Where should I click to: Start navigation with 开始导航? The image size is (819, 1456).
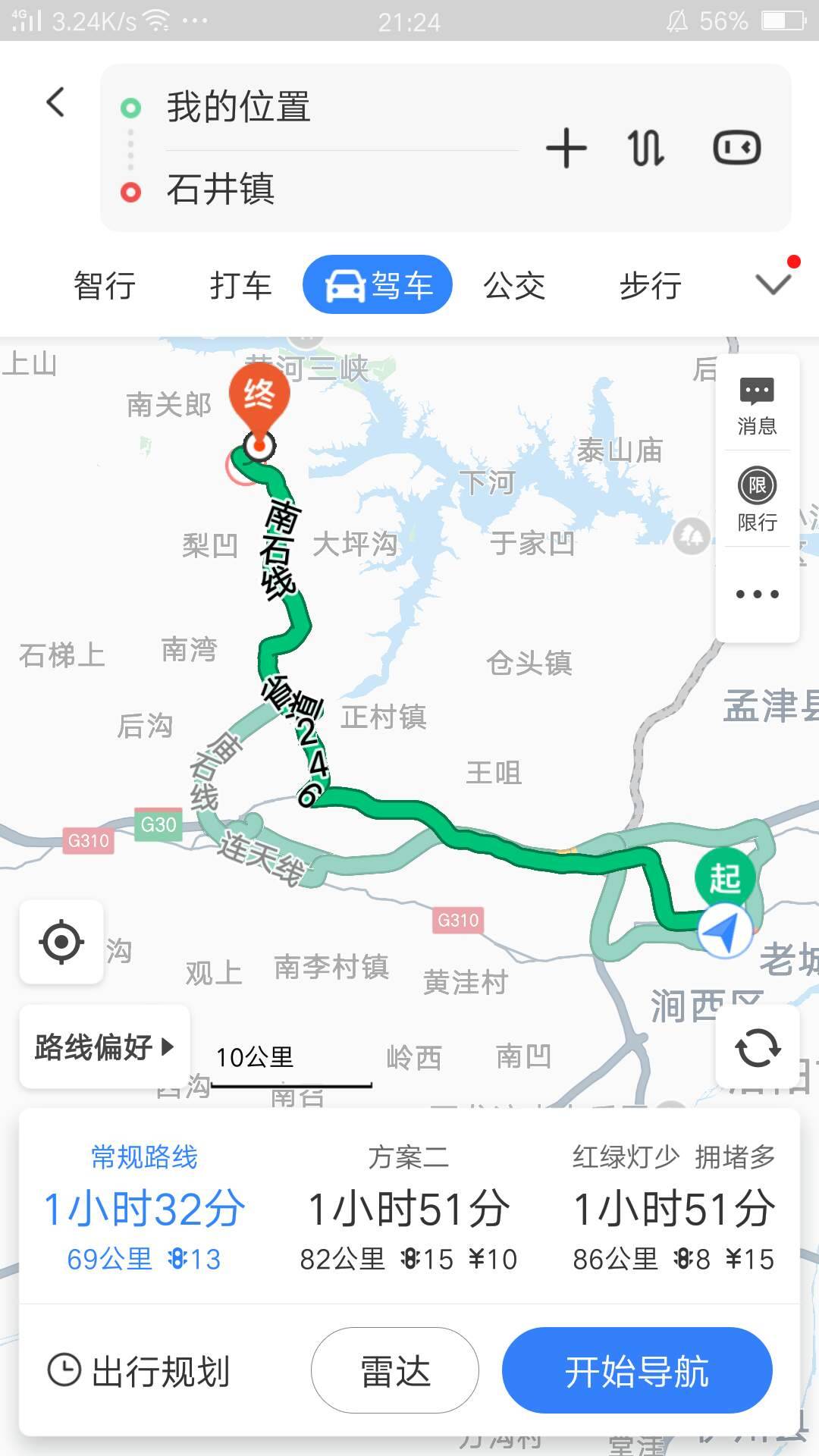point(637,1370)
